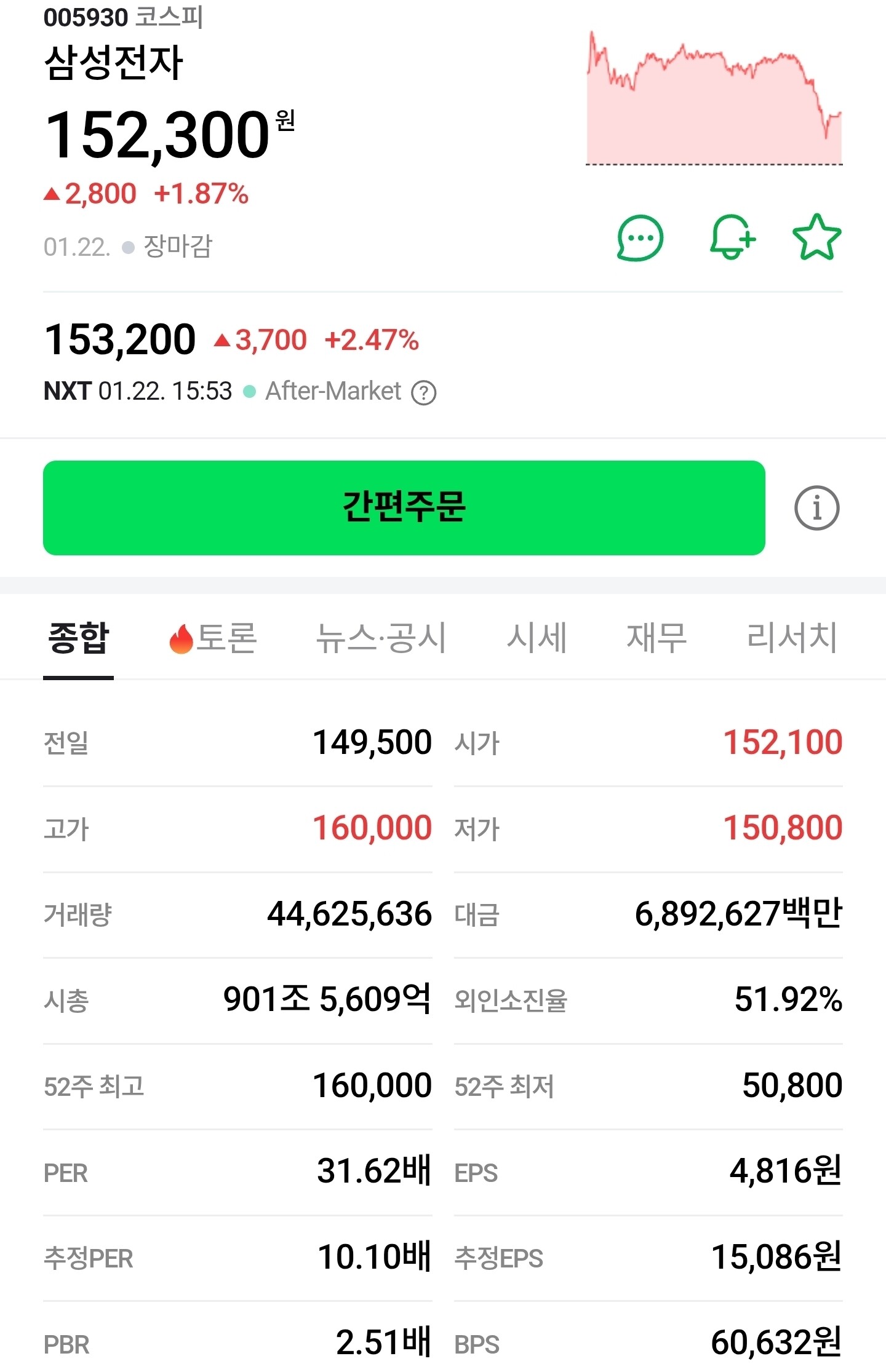Open the discussion chat bubble icon
Screen dimensions: 886x1372
tap(640, 238)
